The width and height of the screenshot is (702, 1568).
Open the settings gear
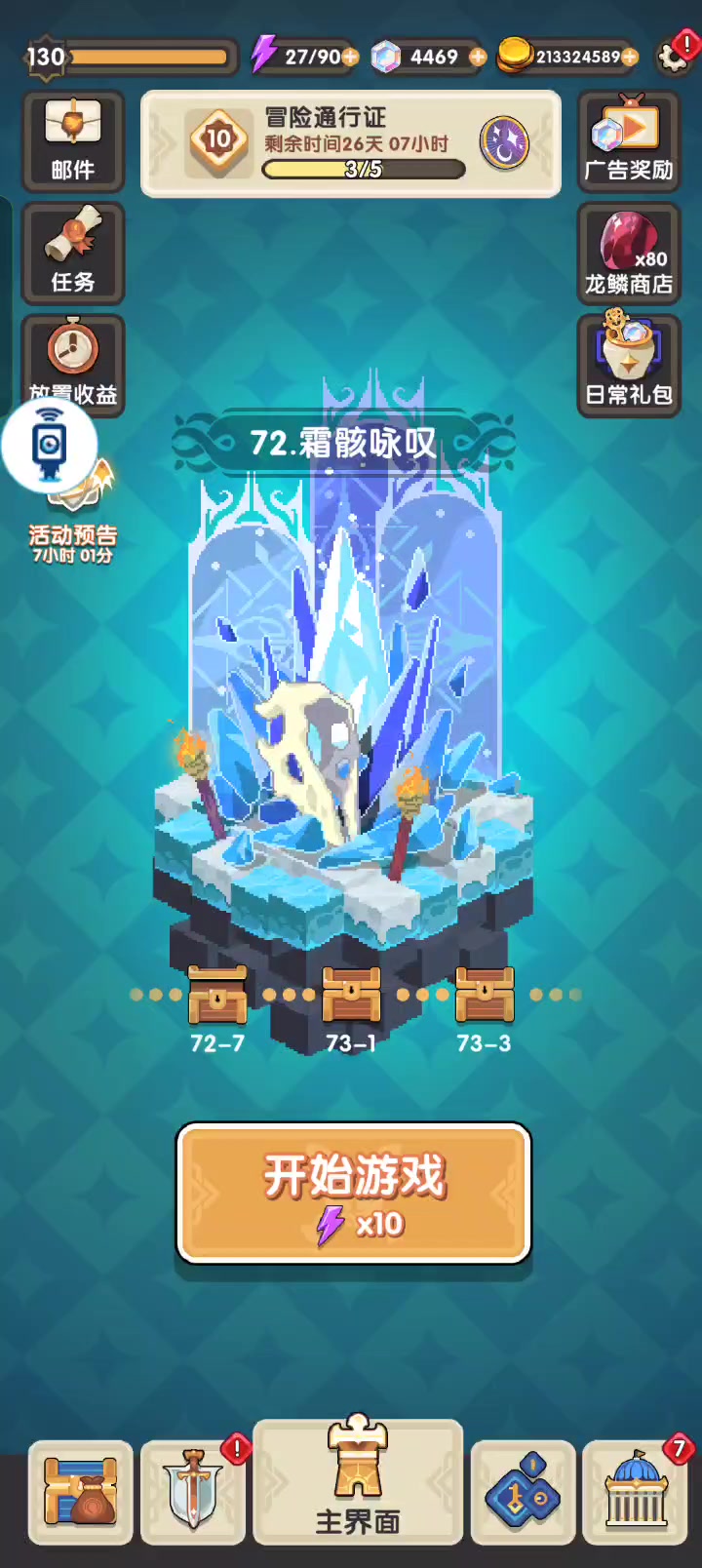pyautogui.click(x=675, y=55)
